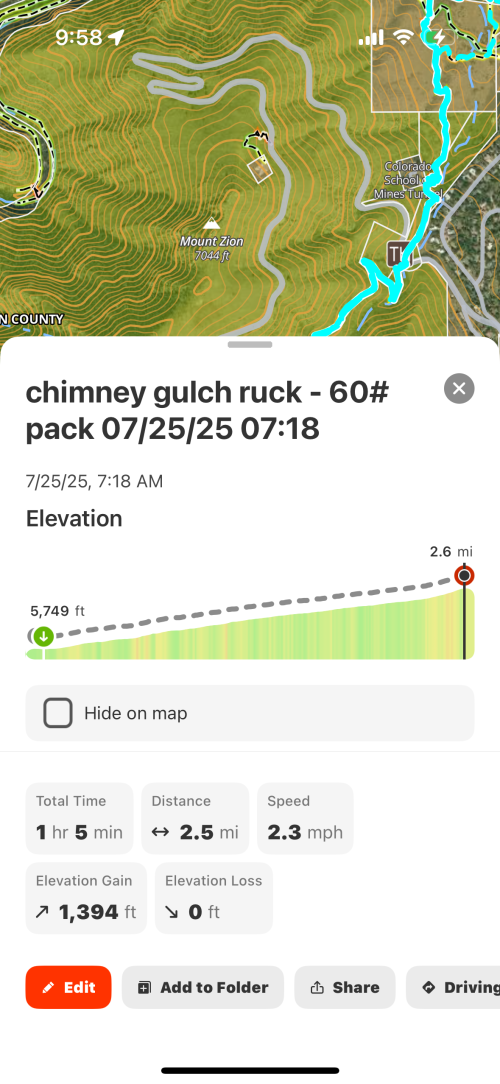Tap the sheet grabber handle
Viewport: 500px width, 1084px height.
click(250, 344)
